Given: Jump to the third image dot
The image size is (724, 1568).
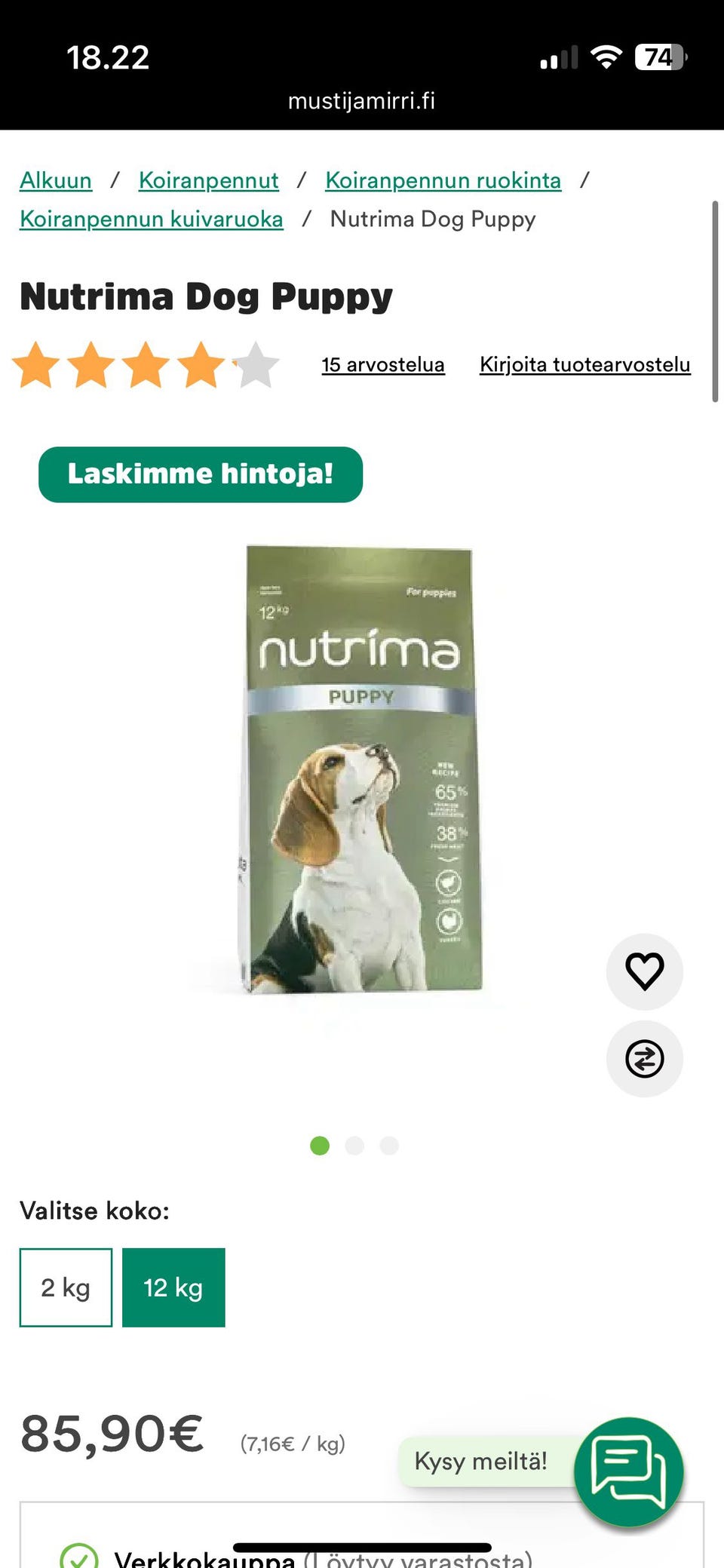Looking at the screenshot, I should pyautogui.click(x=389, y=1146).
